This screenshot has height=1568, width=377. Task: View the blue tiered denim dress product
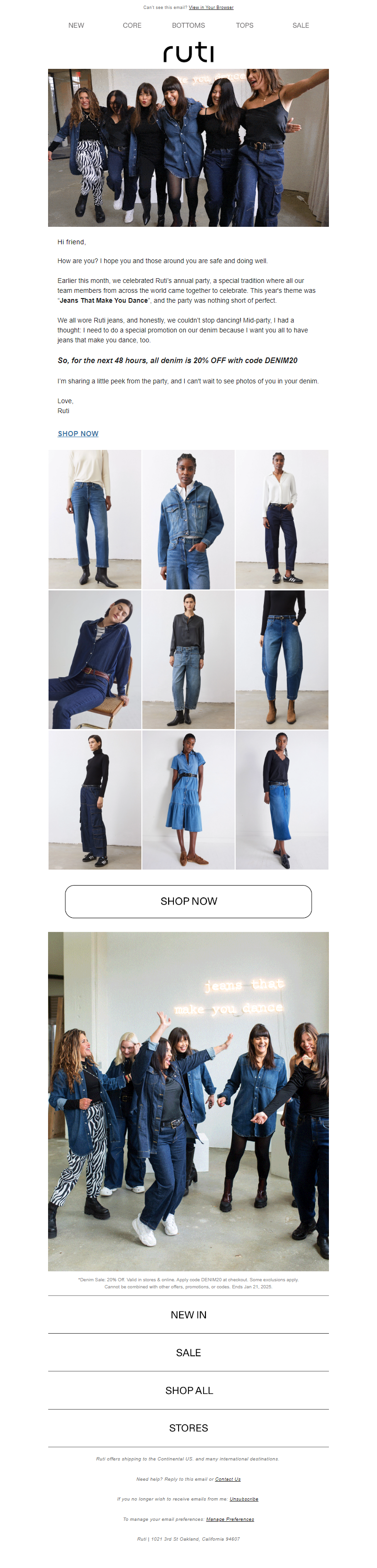coord(188,799)
